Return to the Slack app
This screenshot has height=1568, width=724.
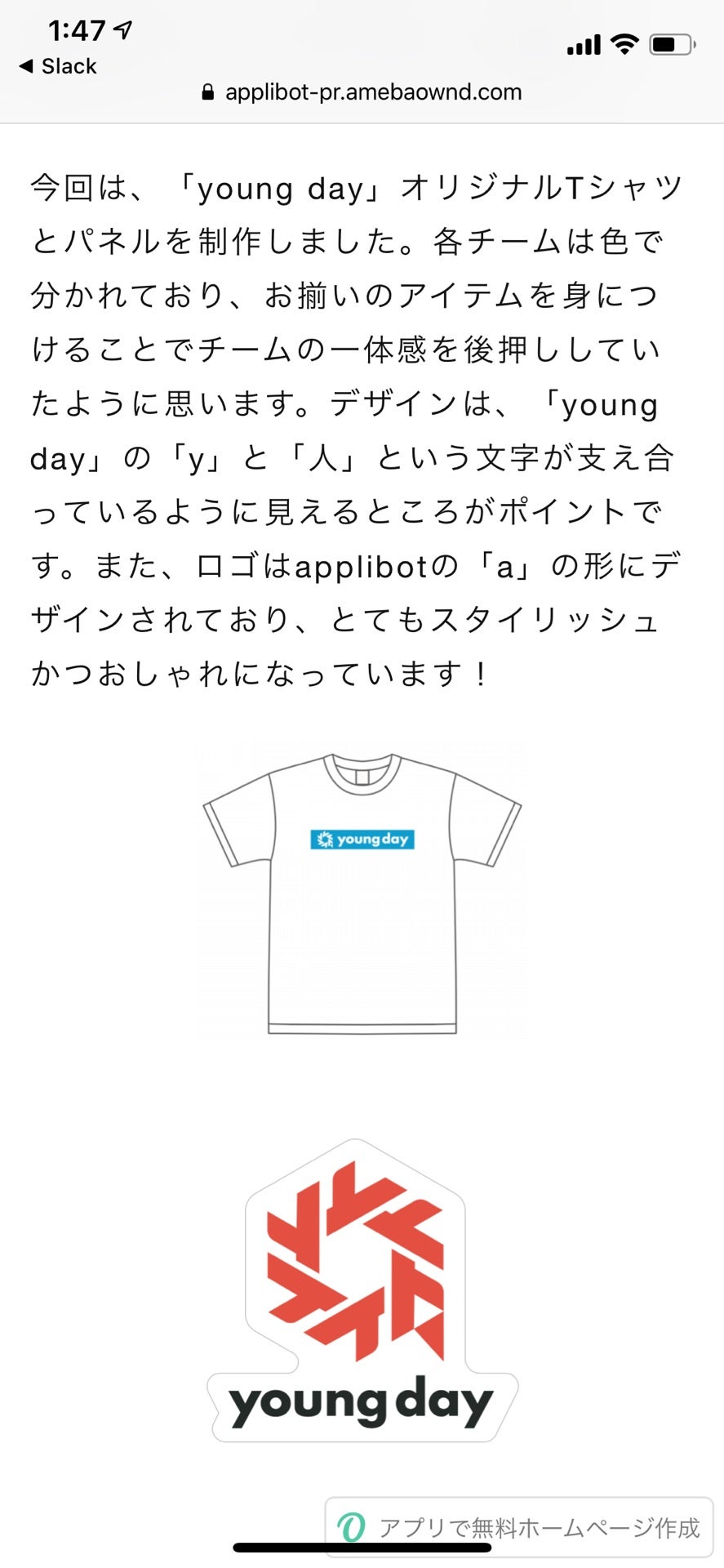click(58, 66)
